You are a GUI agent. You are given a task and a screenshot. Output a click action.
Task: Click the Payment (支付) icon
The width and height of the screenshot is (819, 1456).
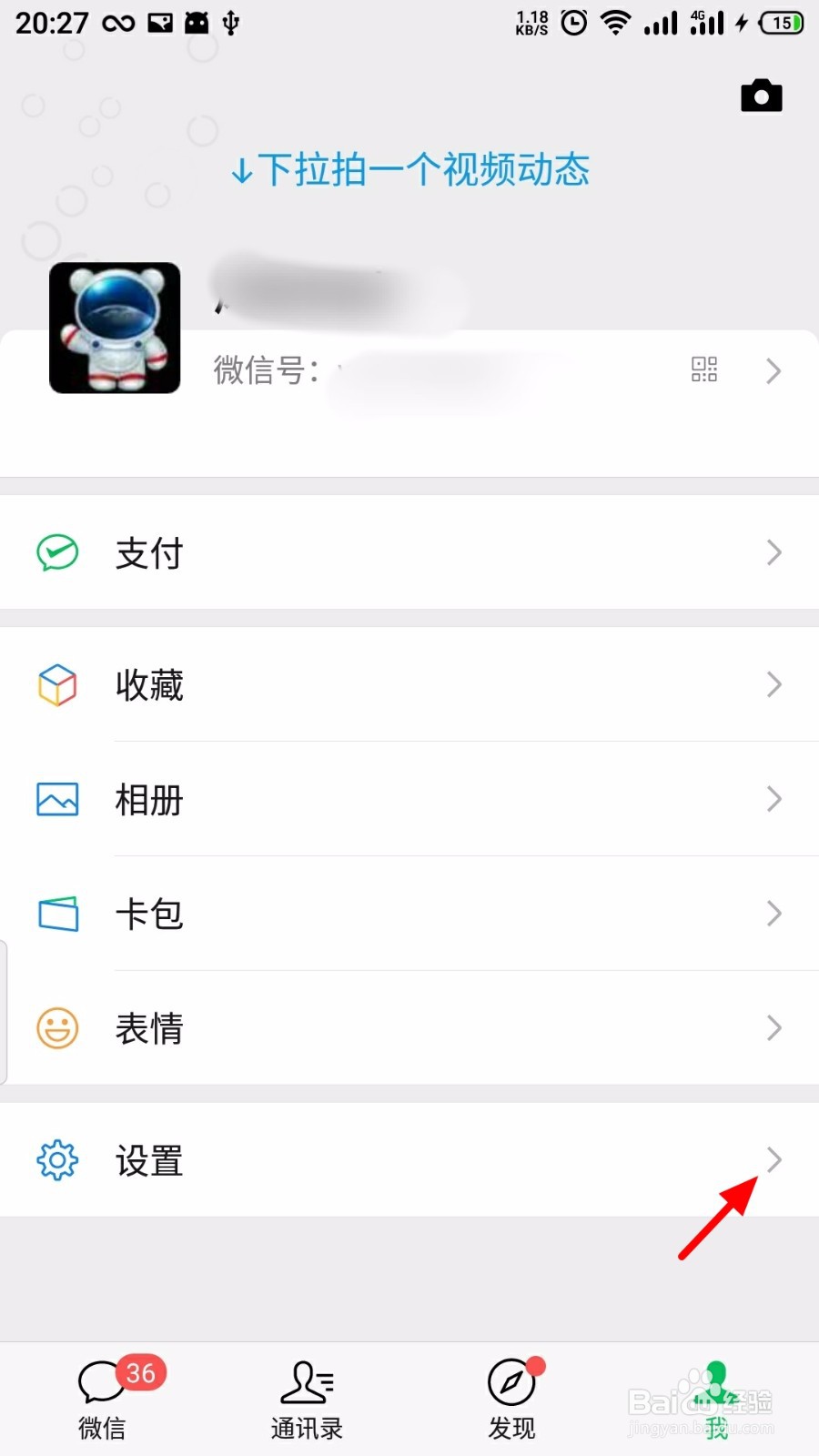[56, 551]
